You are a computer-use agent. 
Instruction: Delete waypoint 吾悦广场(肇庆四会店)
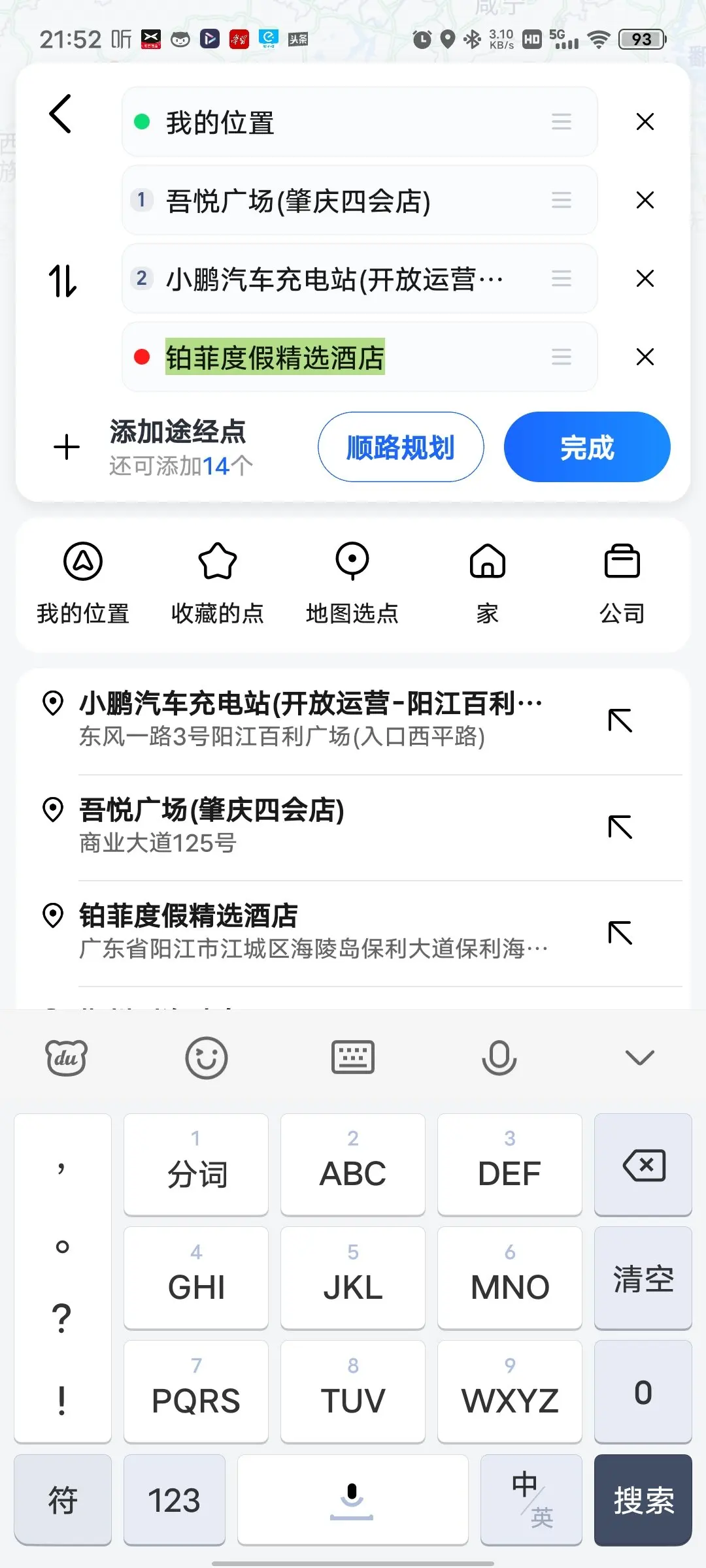pyautogui.click(x=645, y=200)
